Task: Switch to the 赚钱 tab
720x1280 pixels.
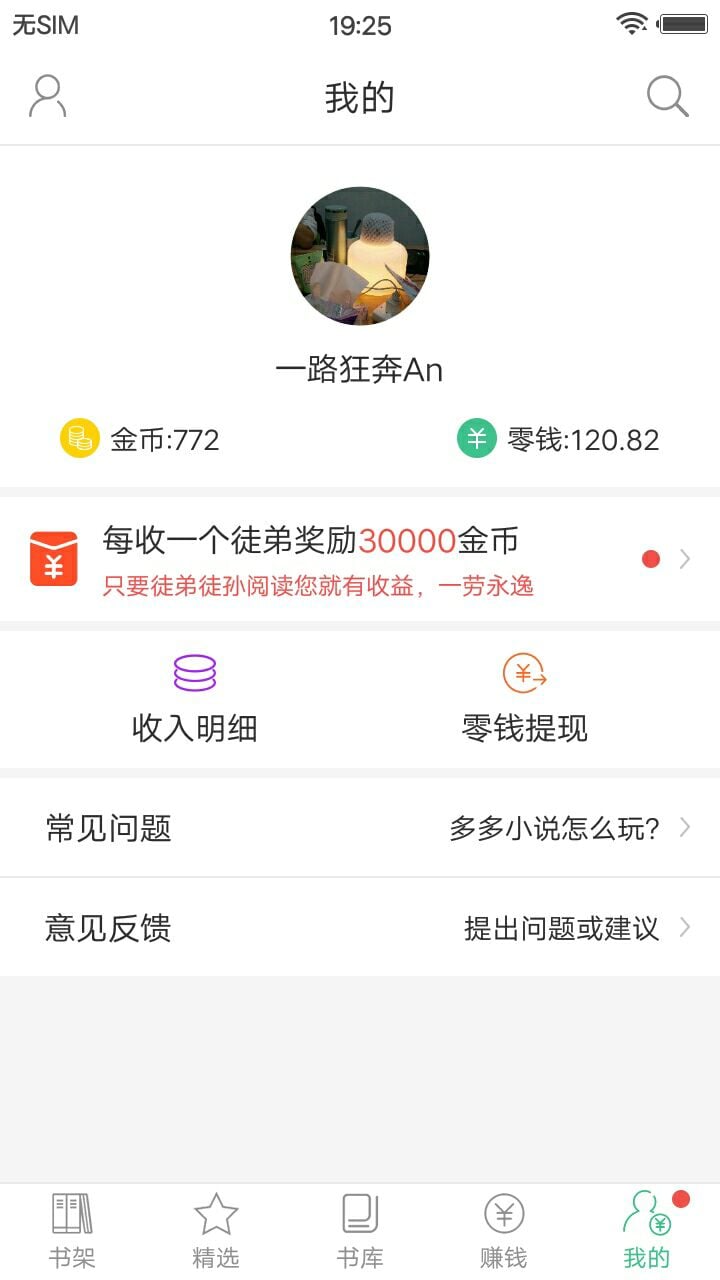Action: pos(505,1230)
